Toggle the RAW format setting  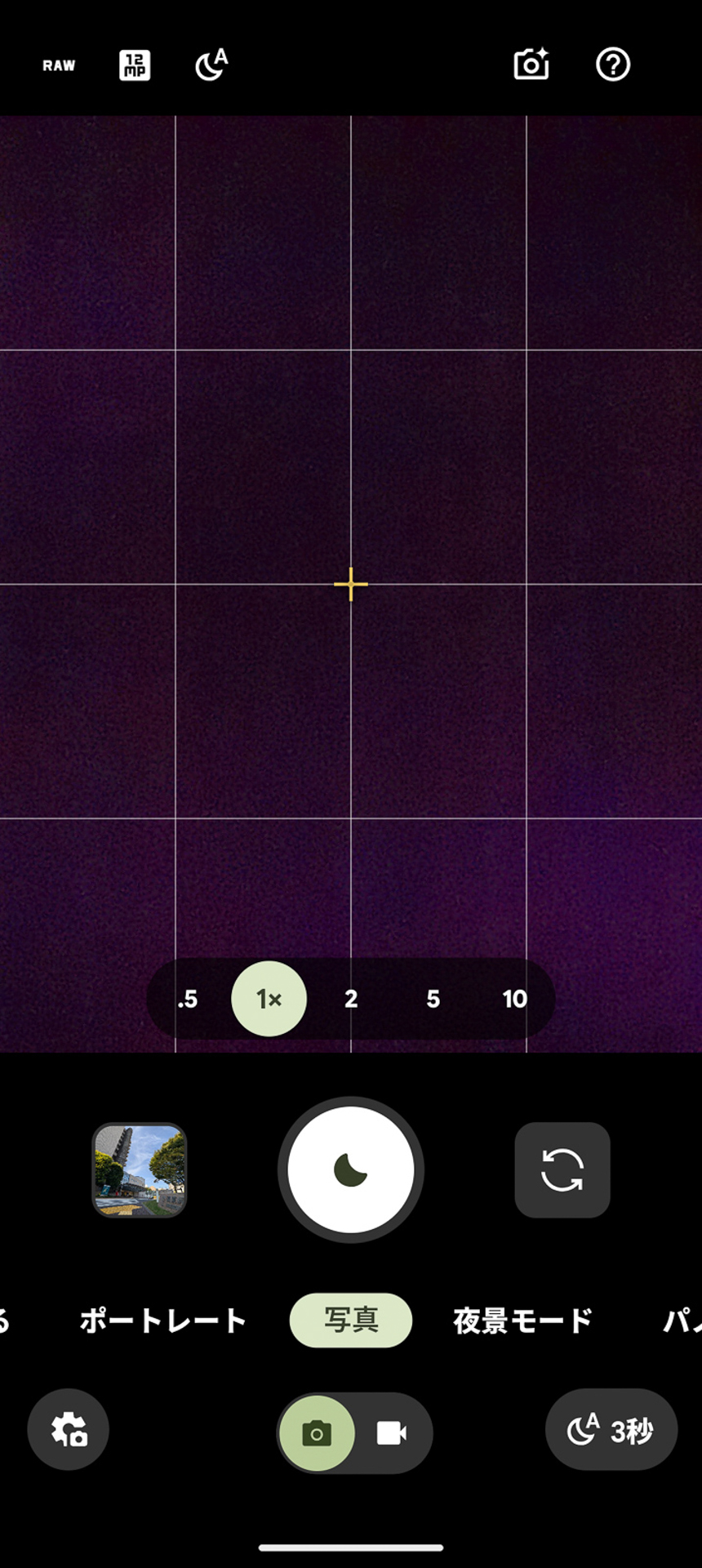point(59,65)
